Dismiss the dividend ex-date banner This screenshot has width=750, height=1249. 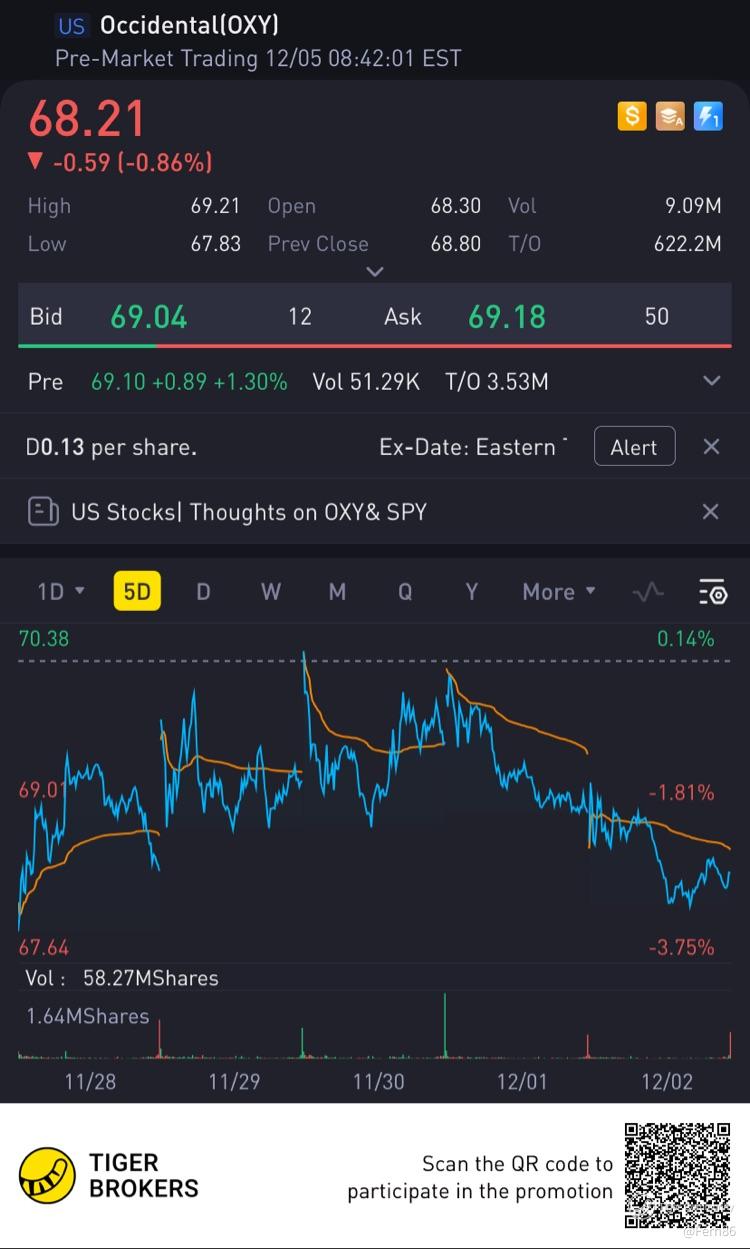711,447
